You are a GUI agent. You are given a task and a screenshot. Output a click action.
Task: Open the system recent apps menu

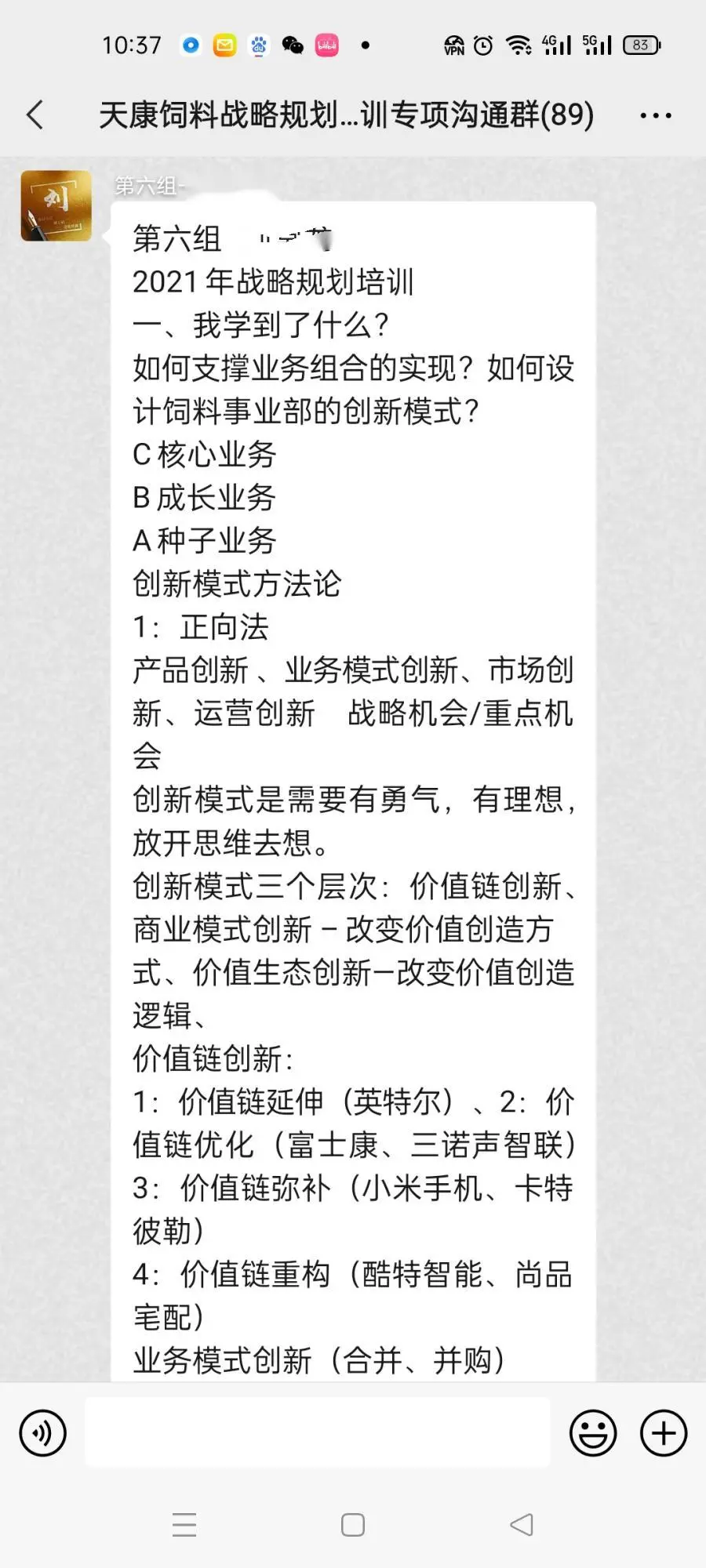[184, 1525]
